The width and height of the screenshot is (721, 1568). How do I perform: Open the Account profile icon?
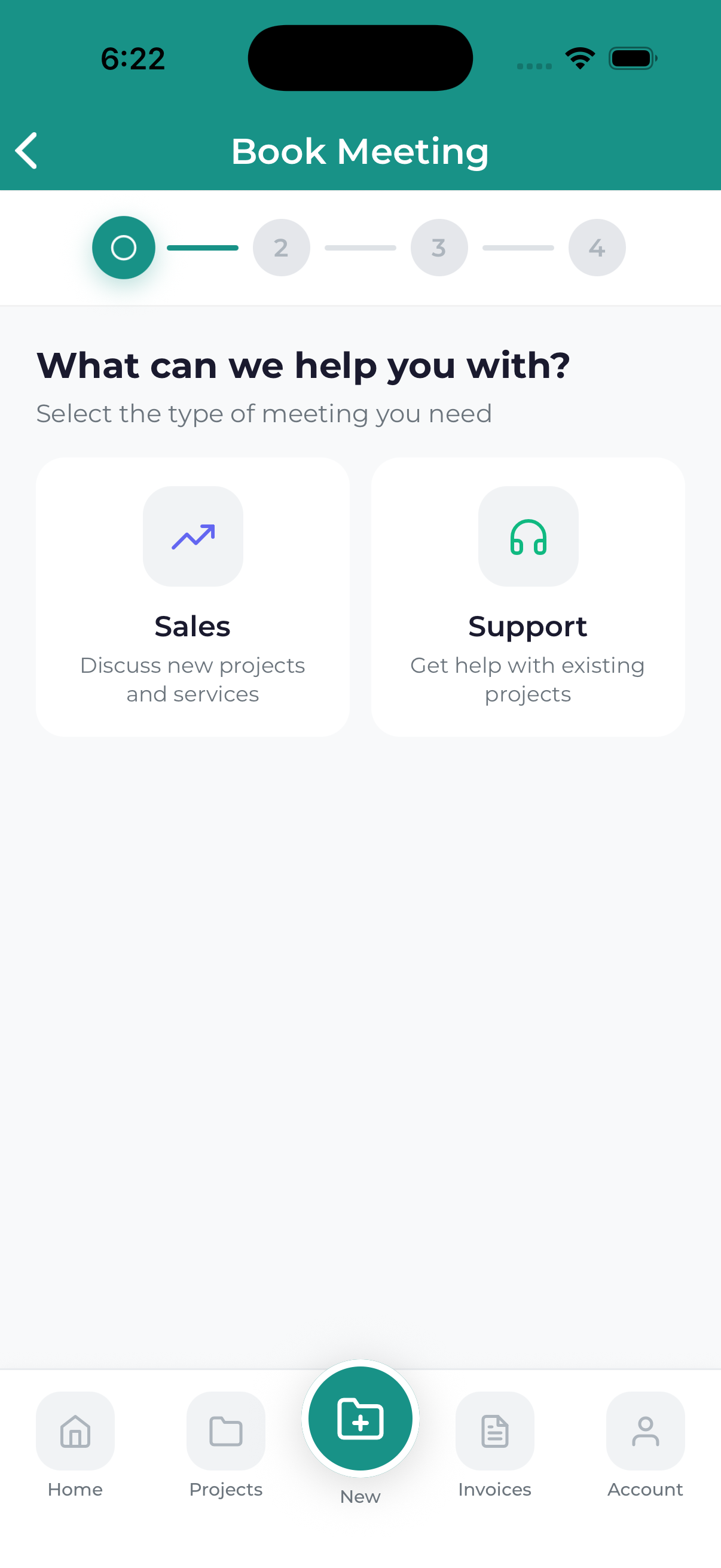click(x=645, y=1431)
